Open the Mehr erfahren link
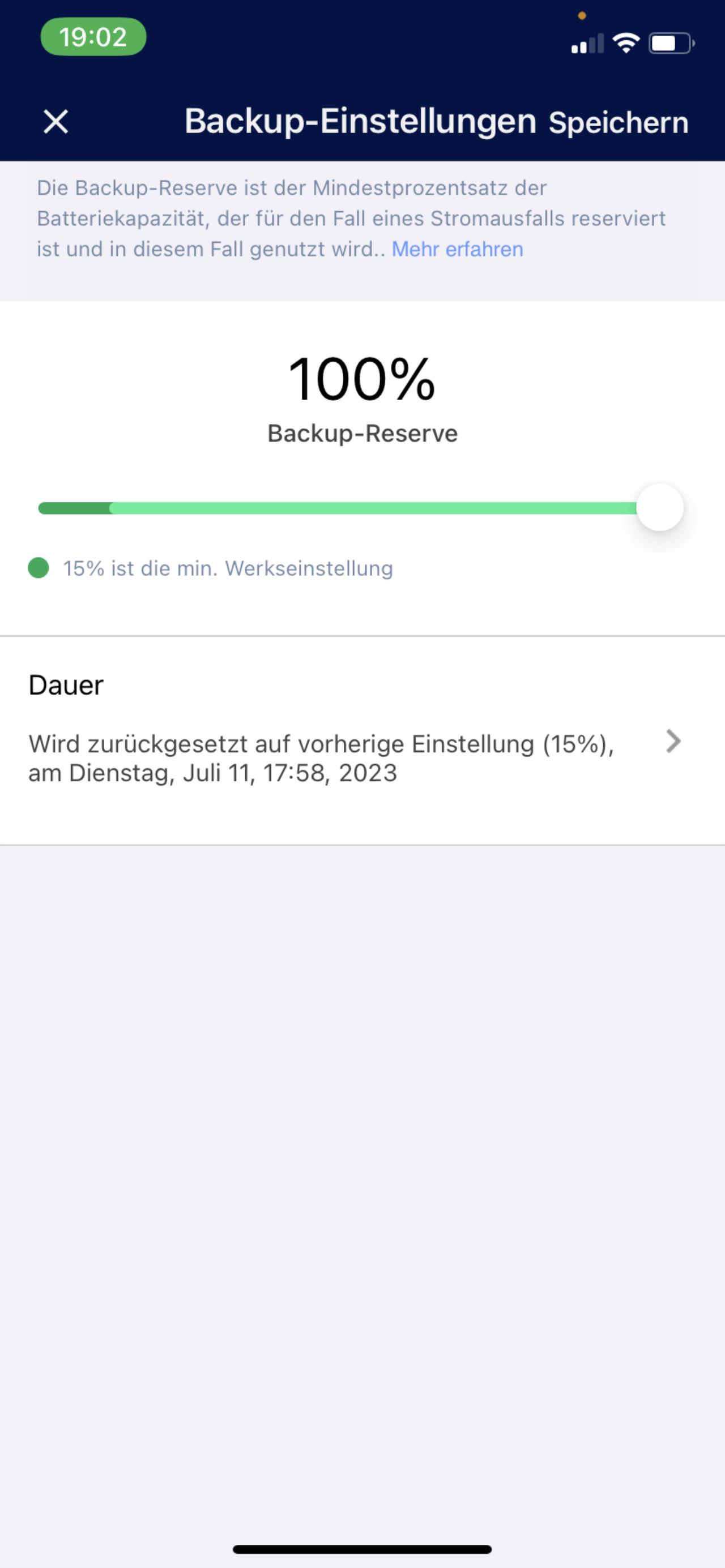The width and height of the screenshot is (725, 1568). (457, 249)
